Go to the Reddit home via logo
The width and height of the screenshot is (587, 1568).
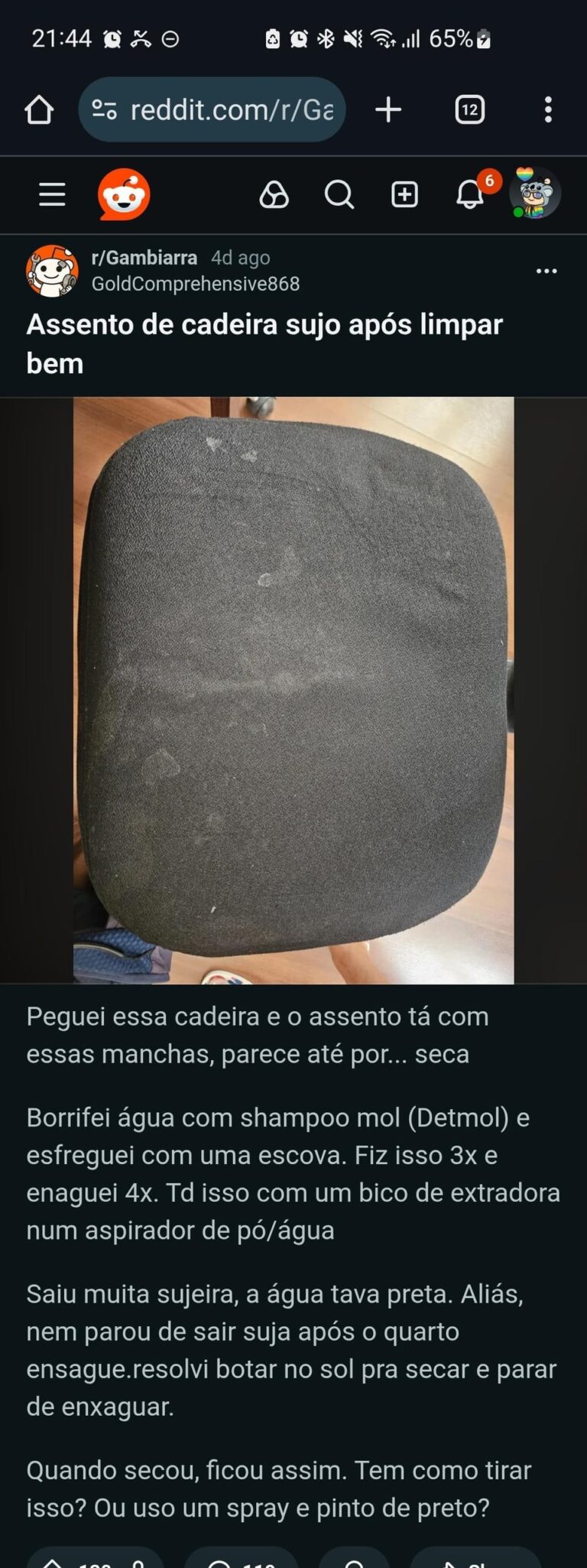point(124,195)
